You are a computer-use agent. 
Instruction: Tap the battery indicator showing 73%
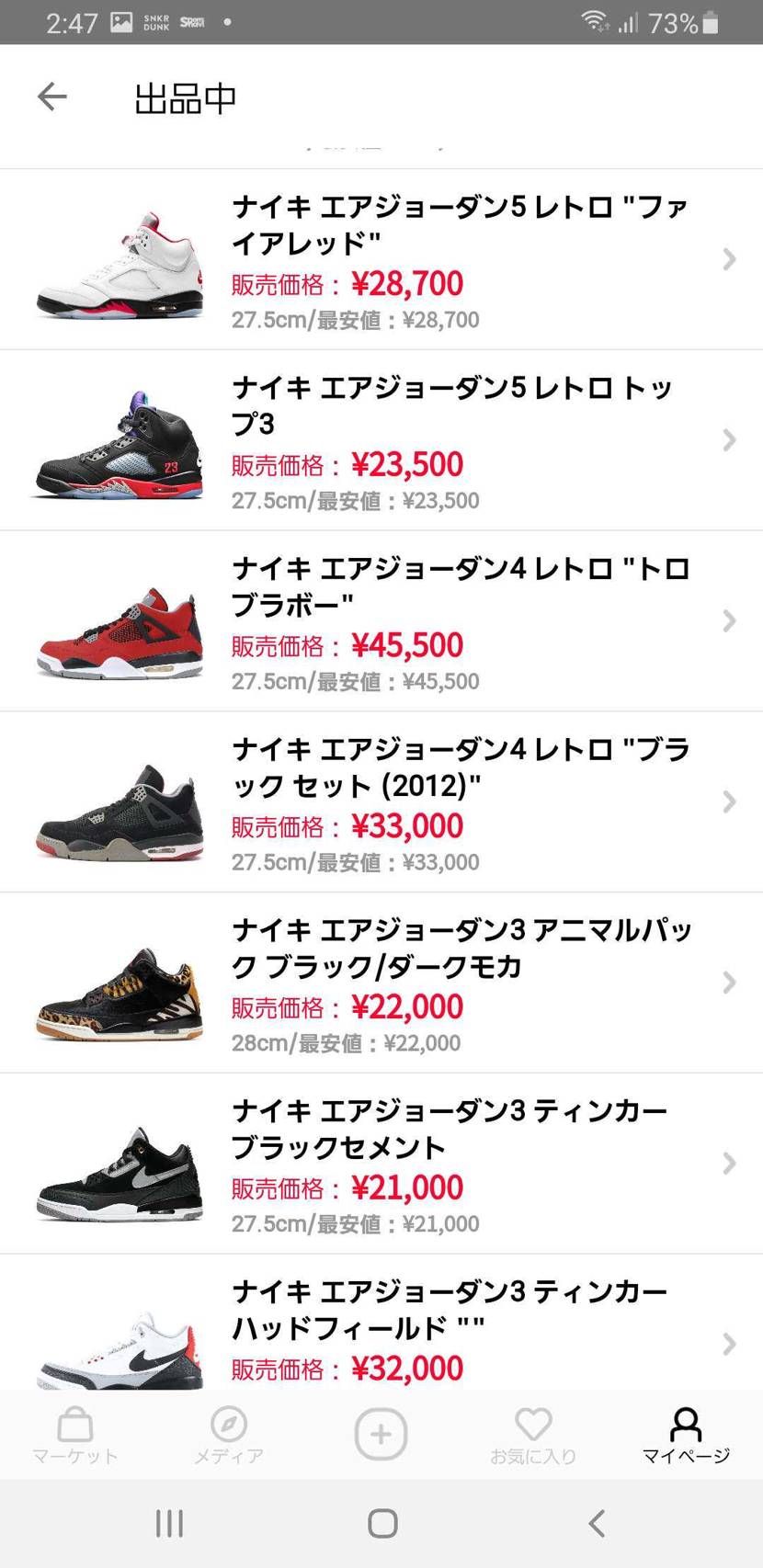click(708, 20)
